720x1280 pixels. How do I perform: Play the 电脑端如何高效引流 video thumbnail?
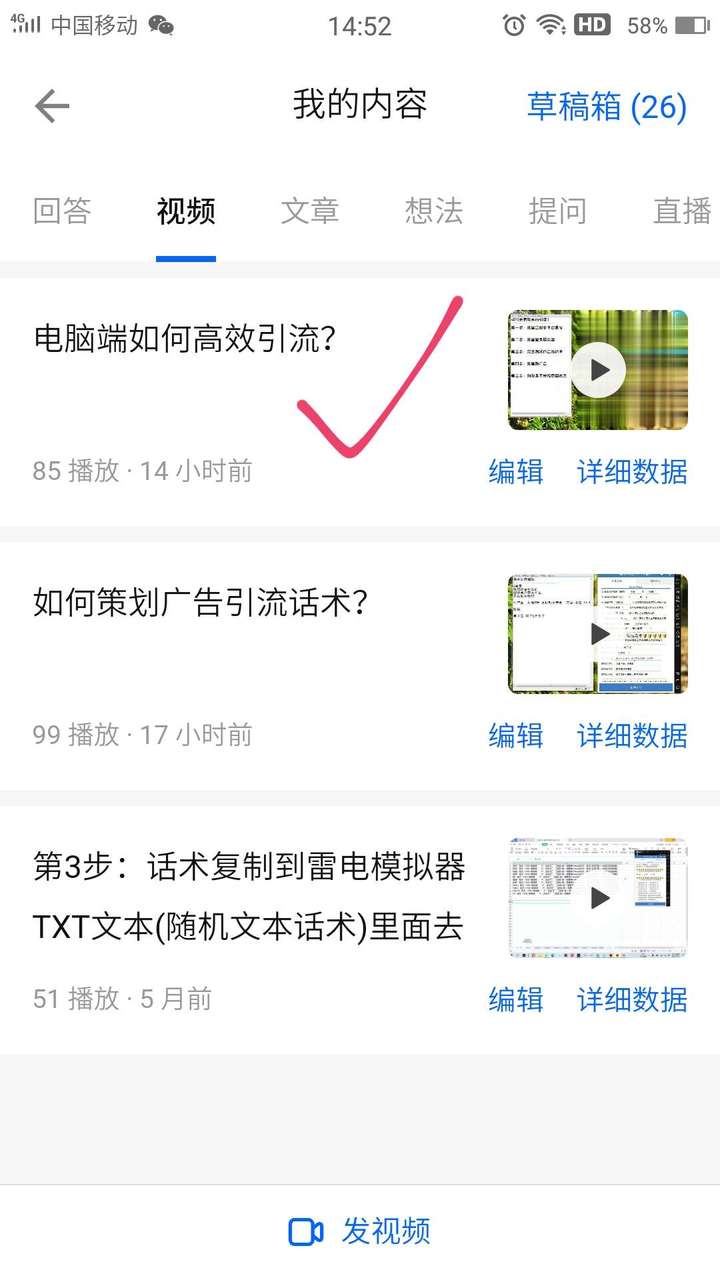(598, 370)
